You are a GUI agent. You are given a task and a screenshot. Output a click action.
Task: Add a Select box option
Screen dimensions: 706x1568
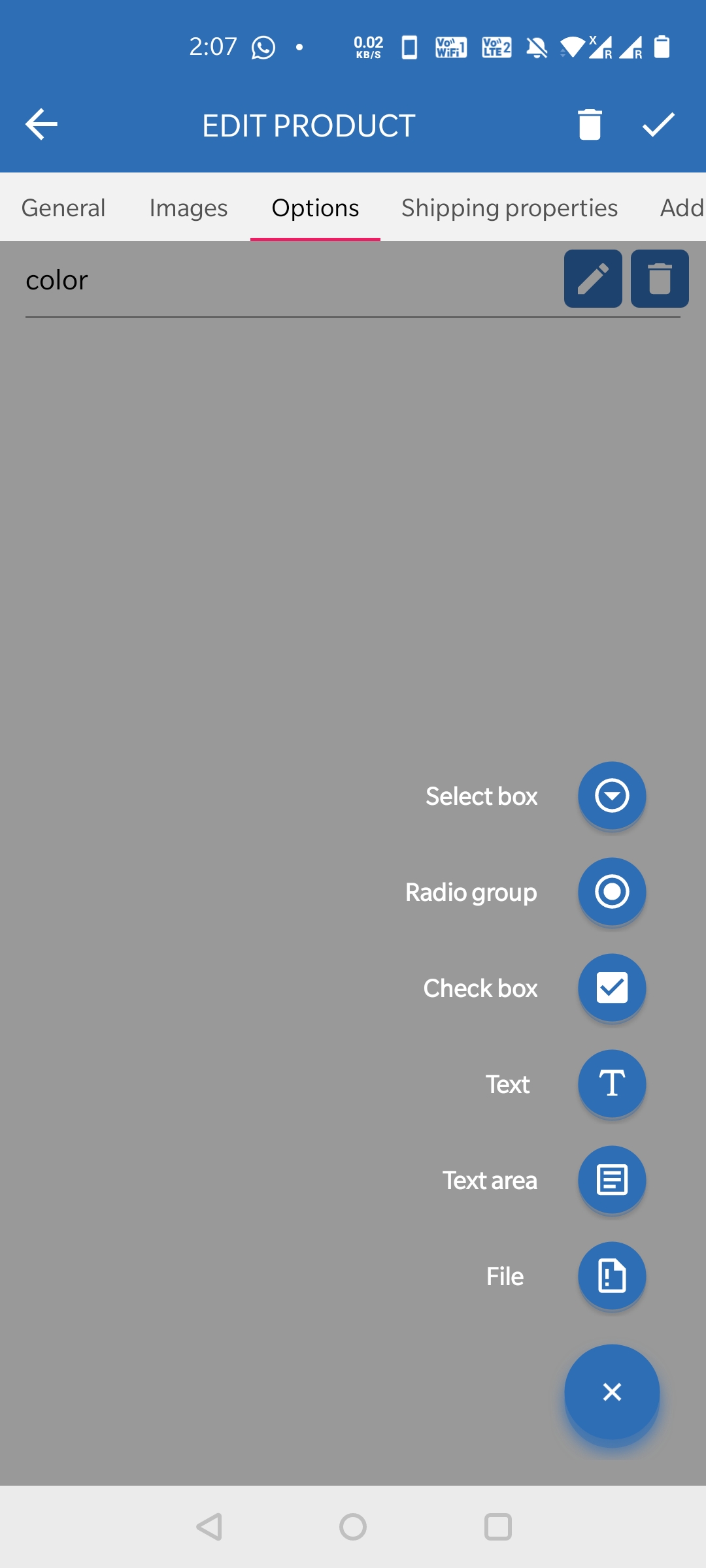point(612,796)
